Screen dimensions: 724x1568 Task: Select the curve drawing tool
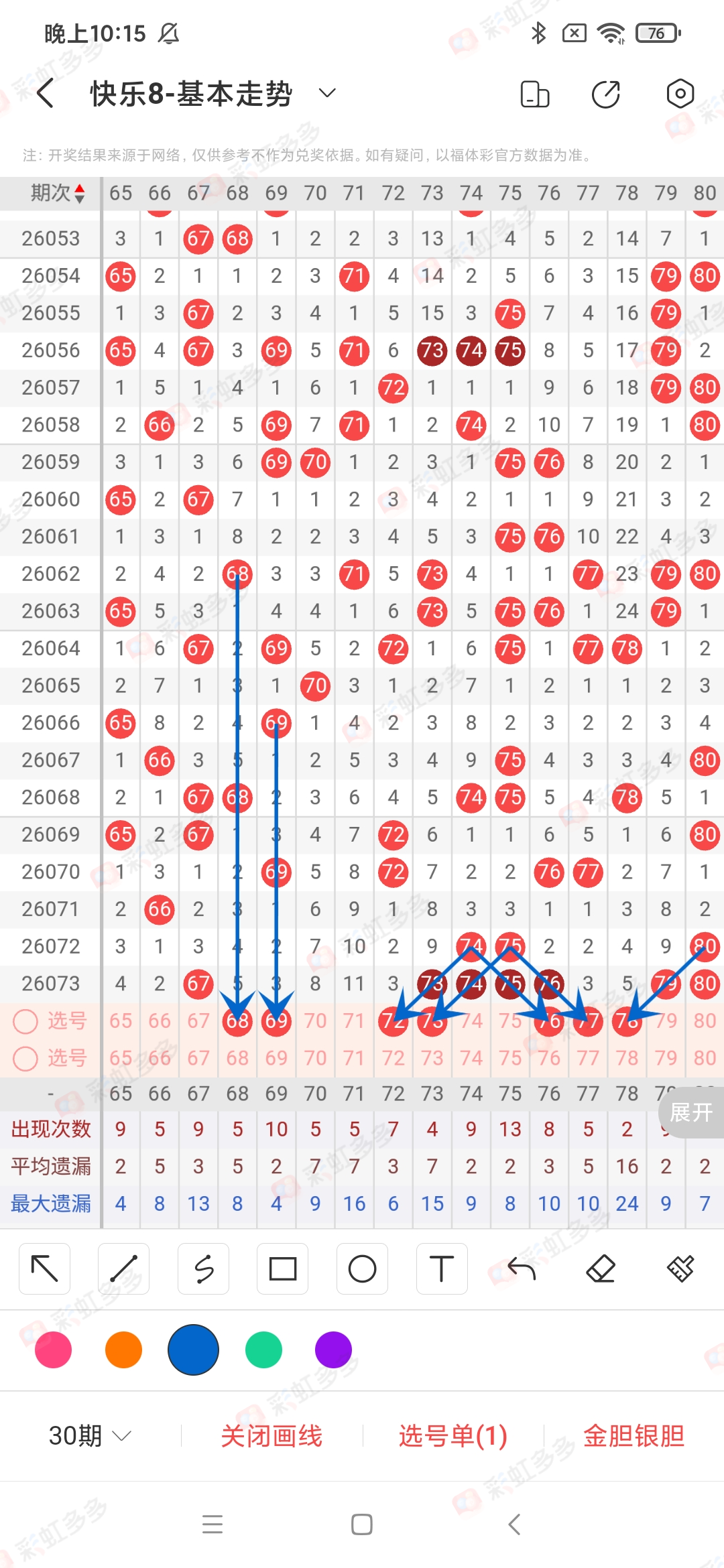coord(203,1268)
